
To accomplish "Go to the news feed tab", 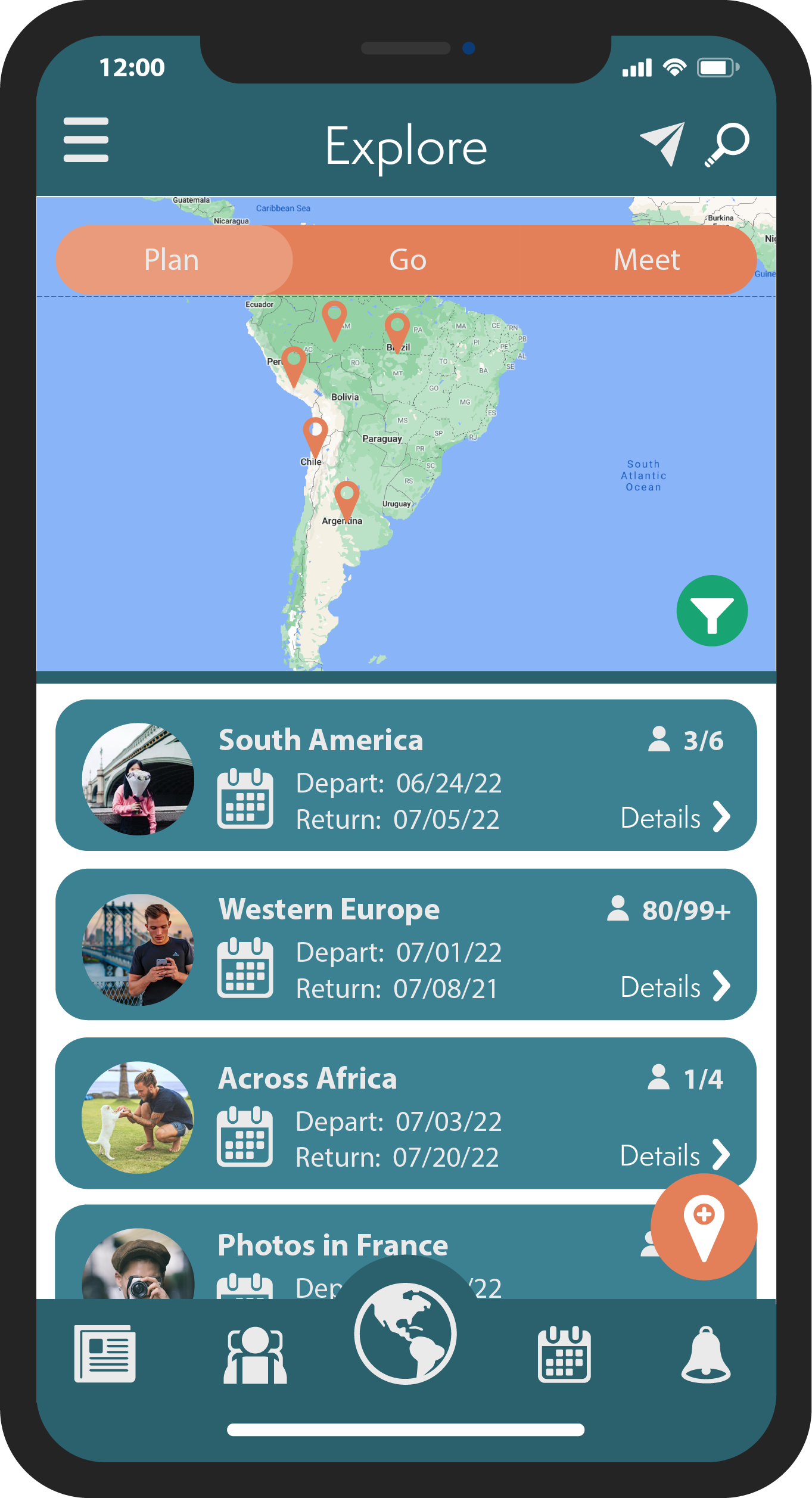I will point(105,1354).
